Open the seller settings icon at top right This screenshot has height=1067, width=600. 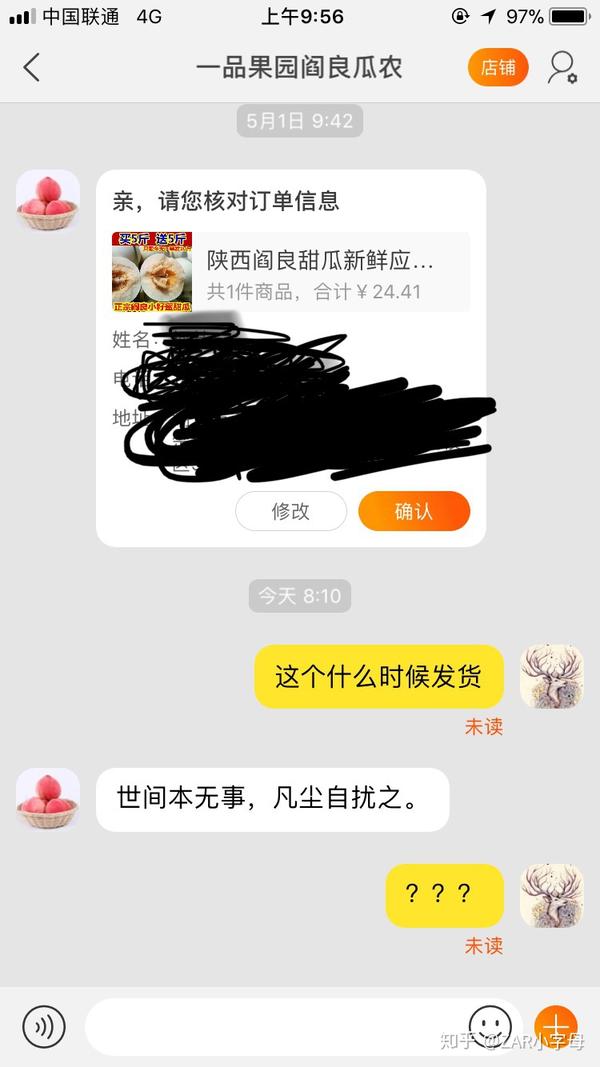(562, 68)
